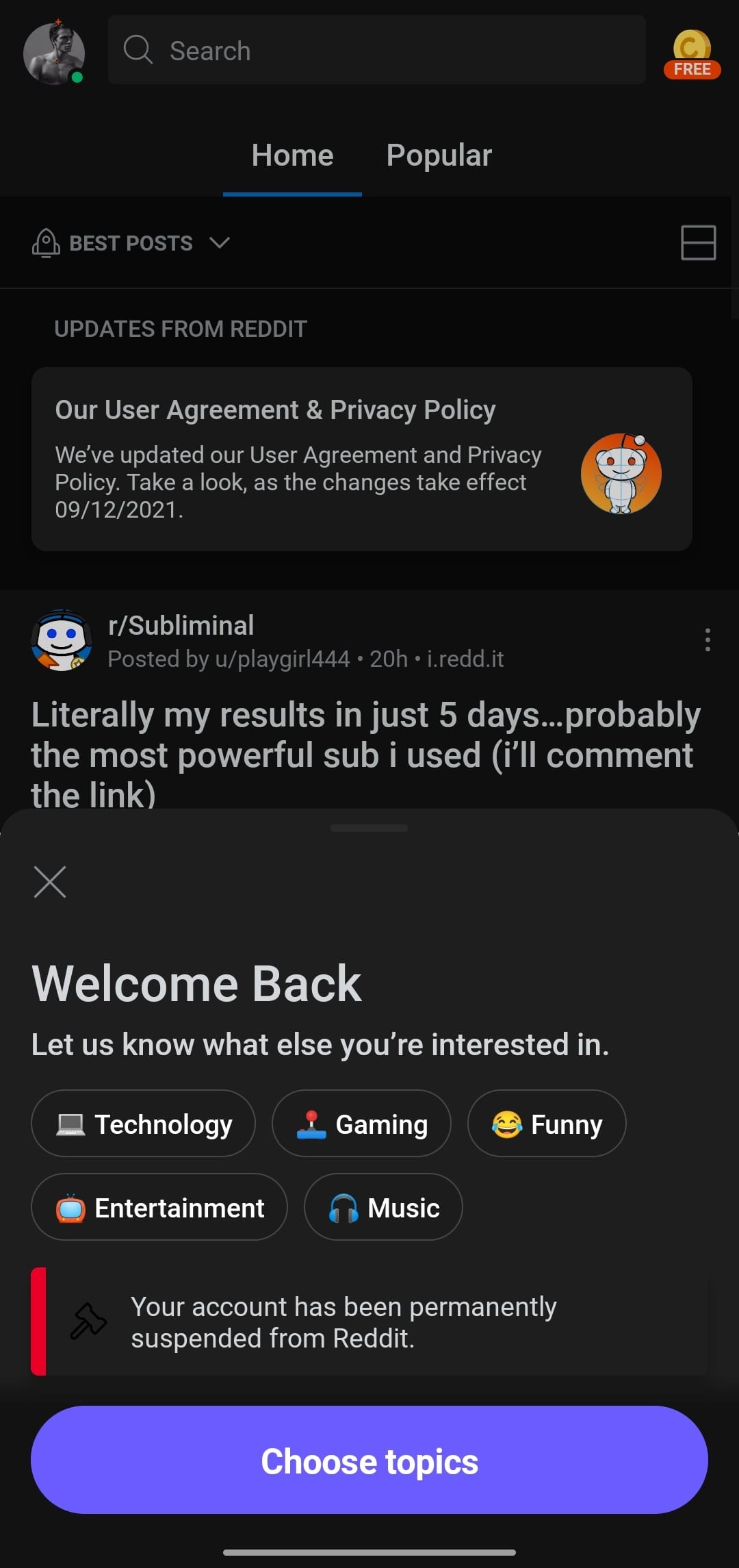
Task: Click the rocket icon next to Best Posts
Action: [x=45, y=242]
